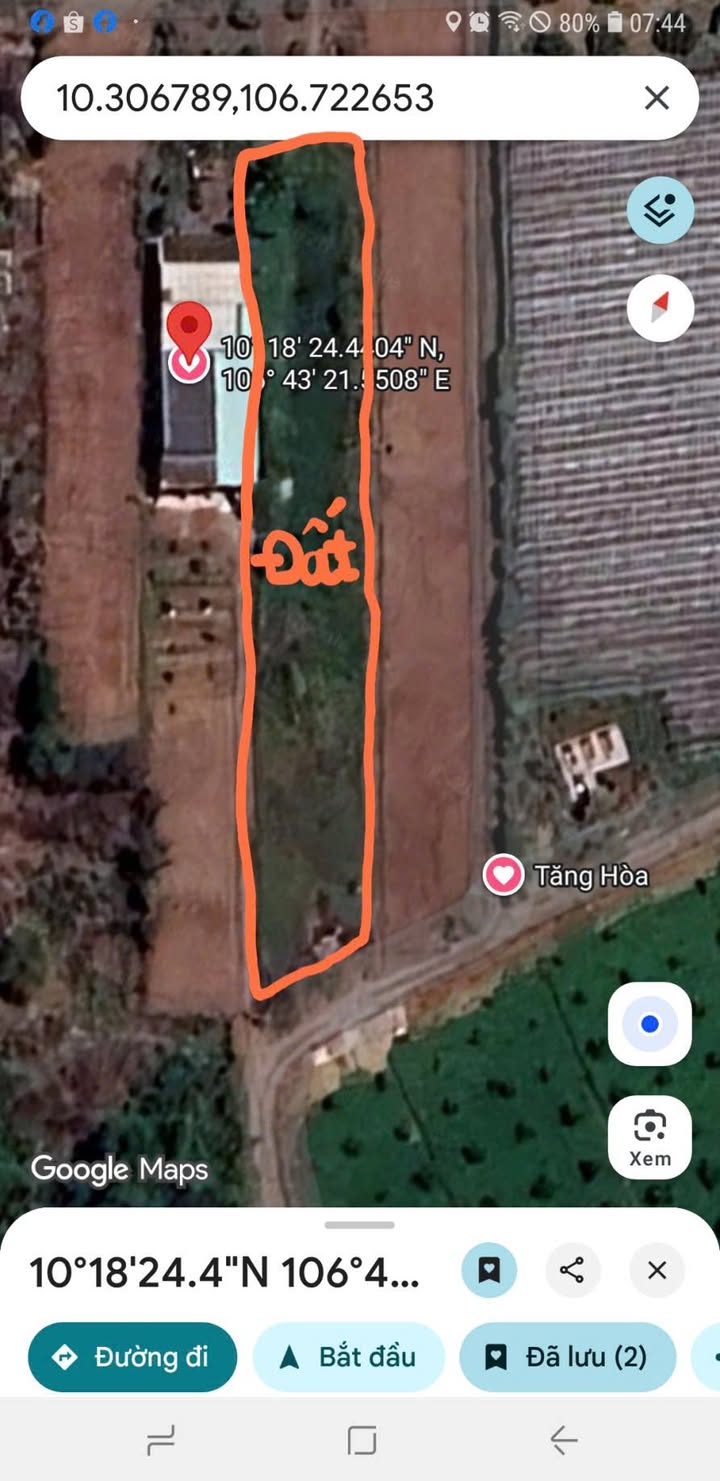Open the map layers selector

click(x=660, y=210)
